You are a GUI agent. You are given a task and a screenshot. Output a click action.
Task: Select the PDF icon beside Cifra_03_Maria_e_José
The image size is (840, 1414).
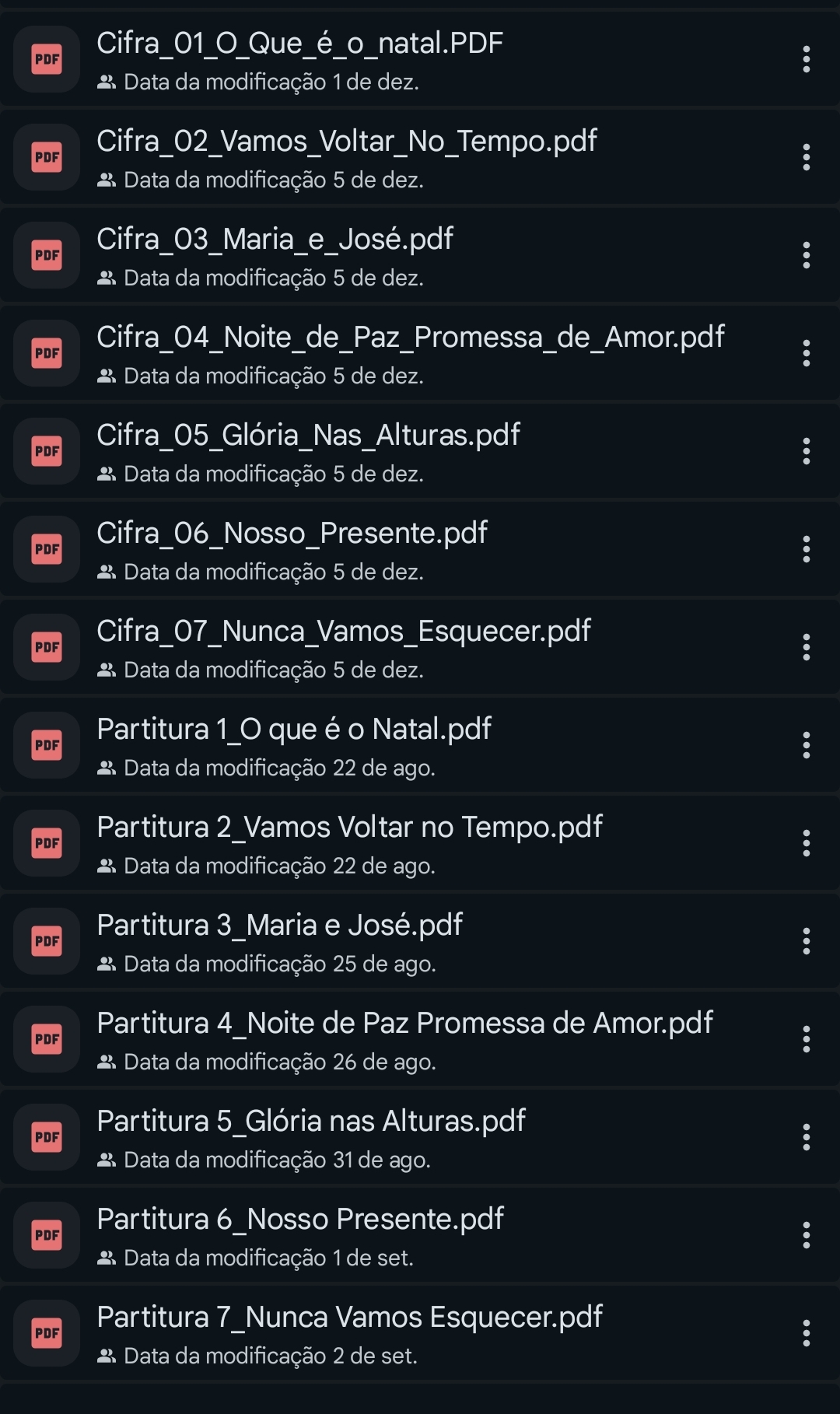point(46,254)
